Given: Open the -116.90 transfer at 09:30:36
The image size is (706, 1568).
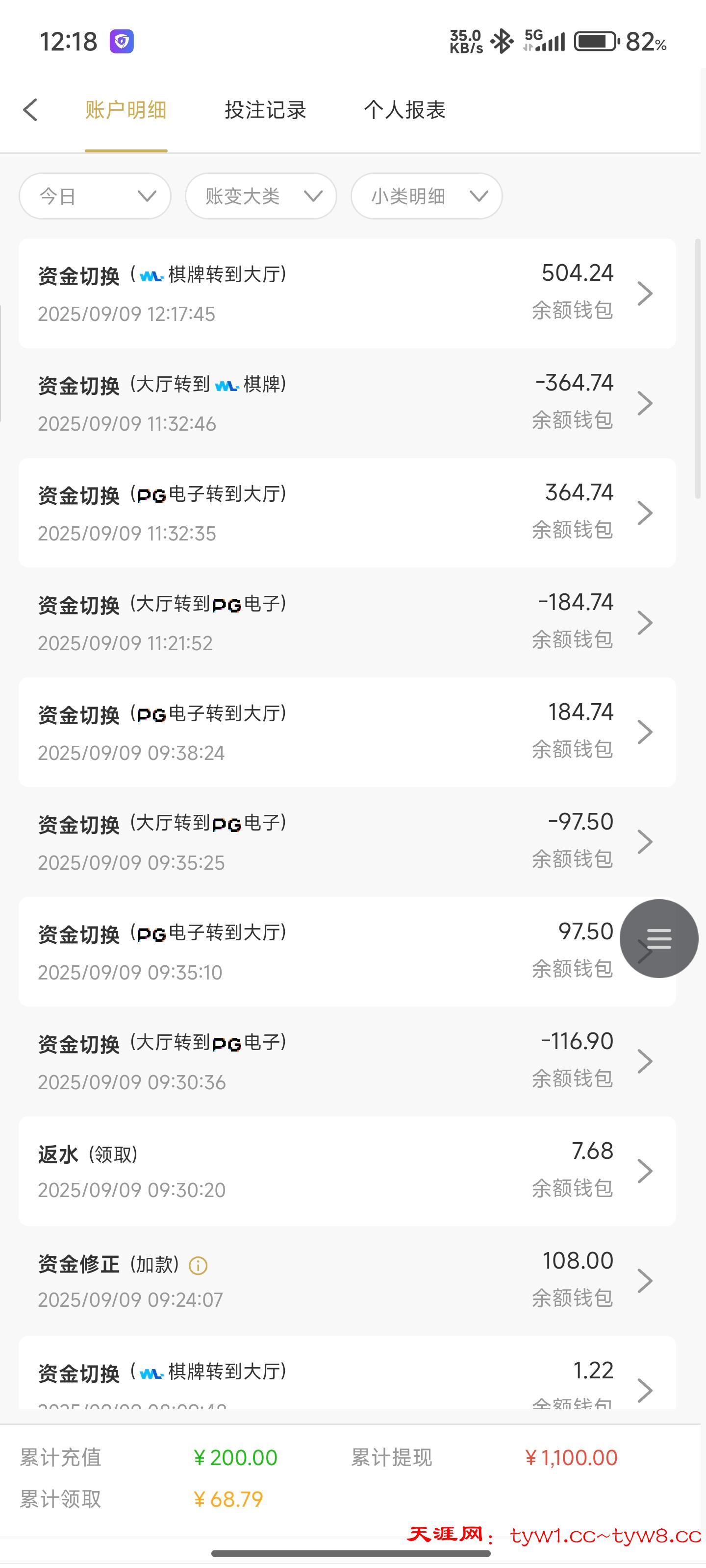Looking at the screenshot, I should click(x=347, y=1061).
